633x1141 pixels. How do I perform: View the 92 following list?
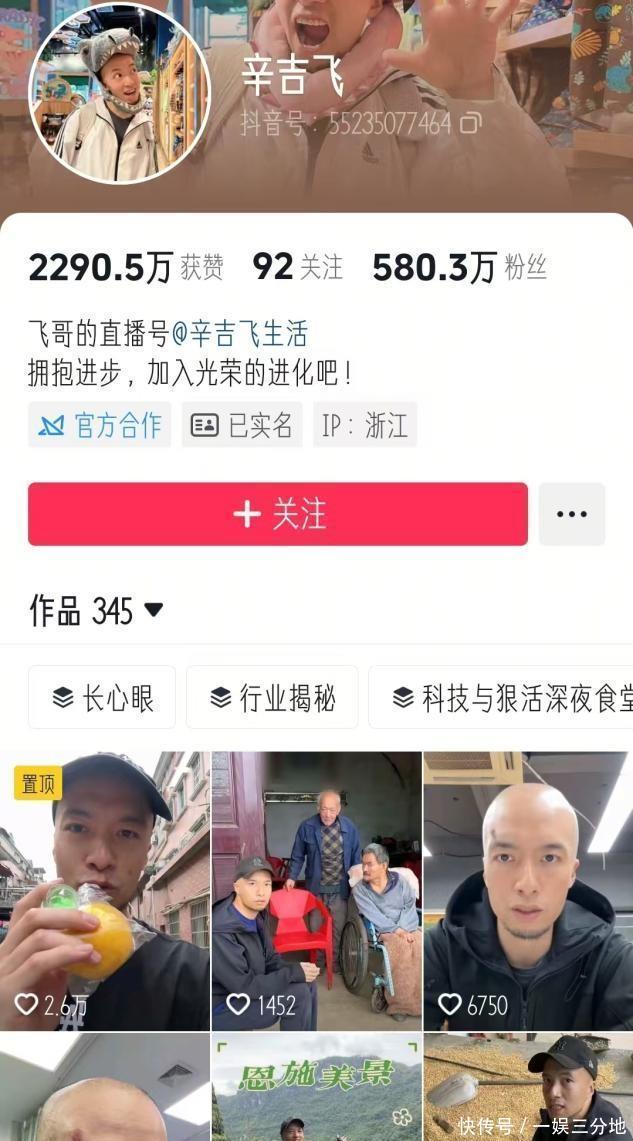click(x=297, y=267)
